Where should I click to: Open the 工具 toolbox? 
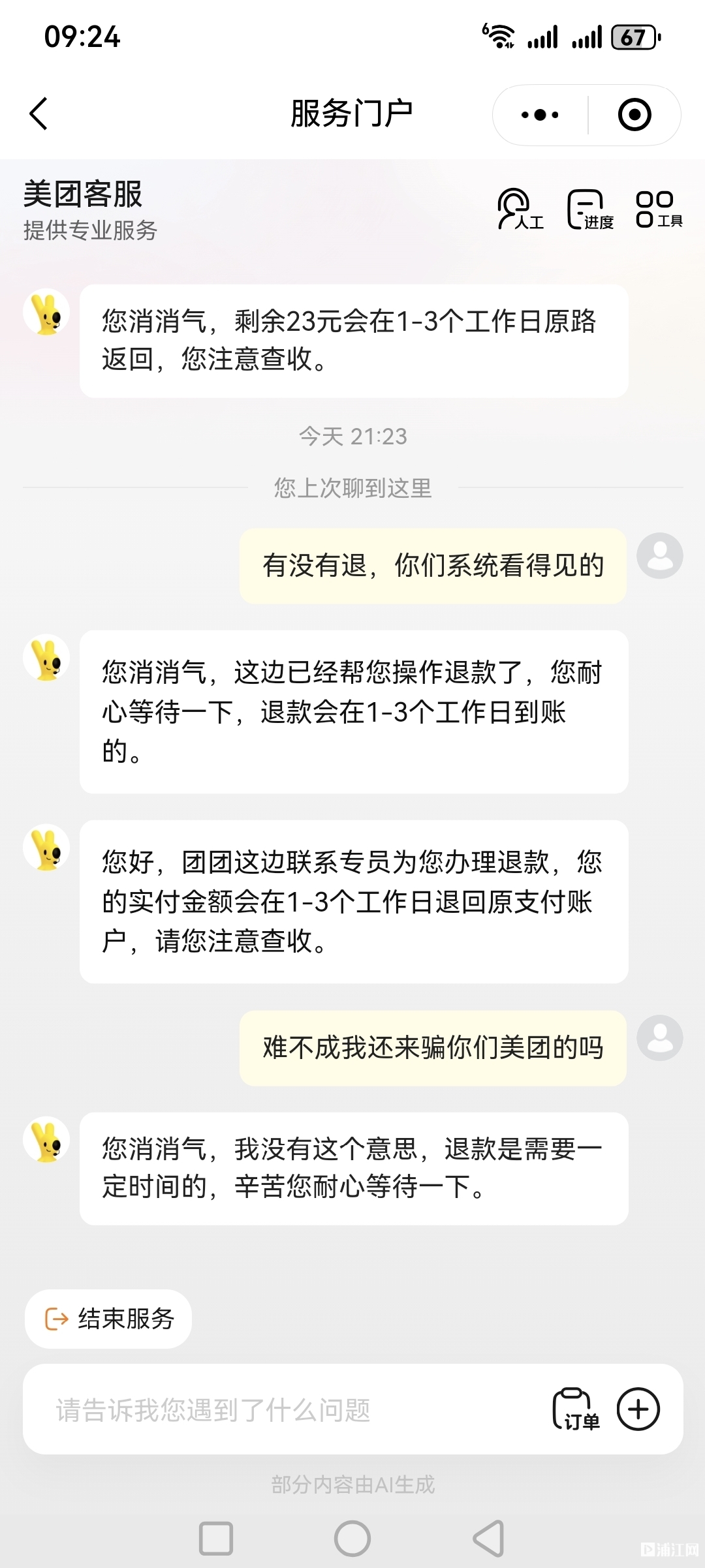click(659, 209)
